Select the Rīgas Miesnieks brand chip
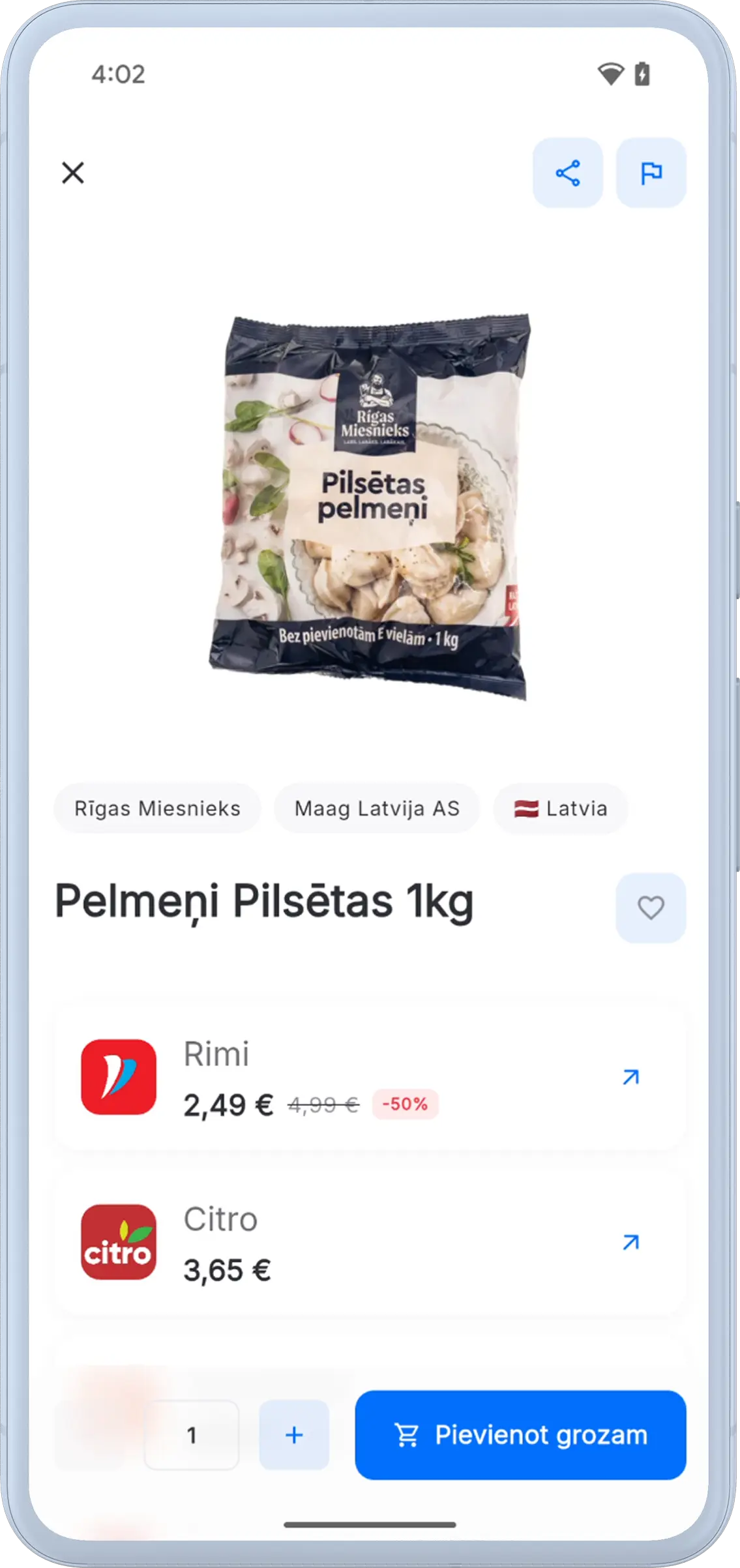This screenshot has width=740, height=1568. tap(157, 808)
